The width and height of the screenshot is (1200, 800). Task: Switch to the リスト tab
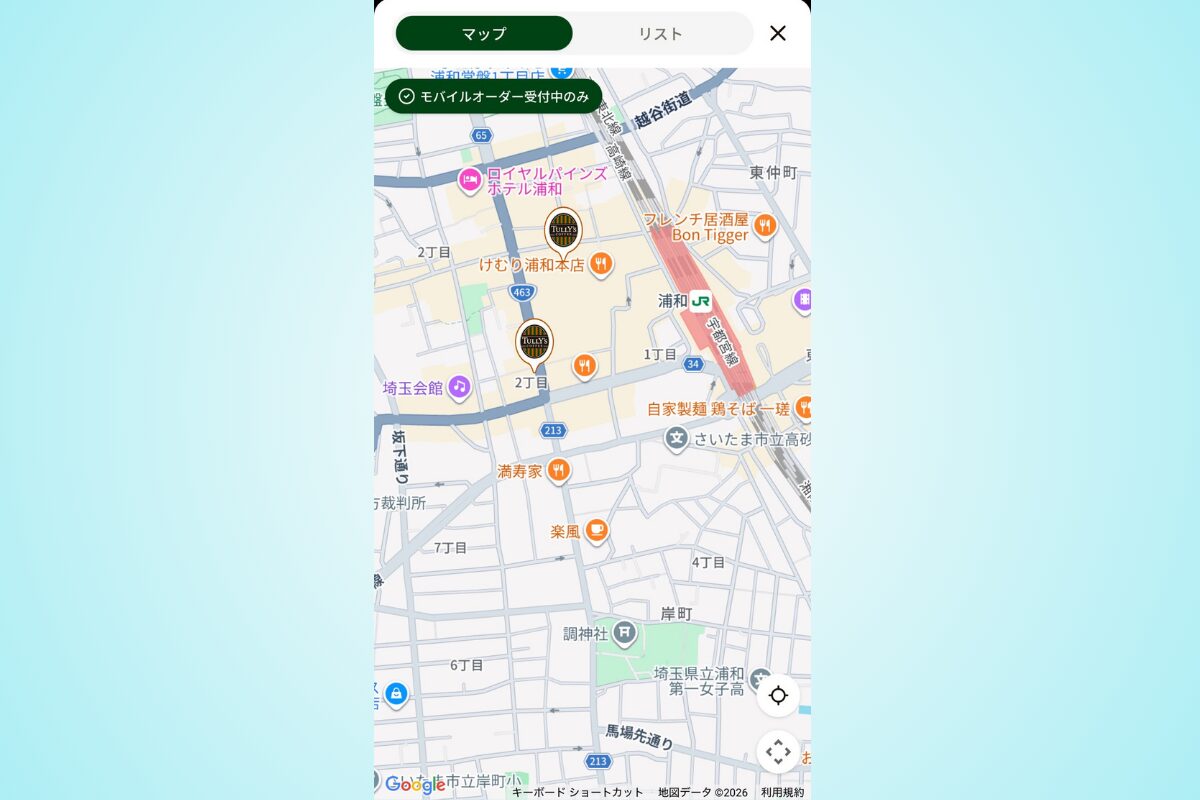(660, 33)
